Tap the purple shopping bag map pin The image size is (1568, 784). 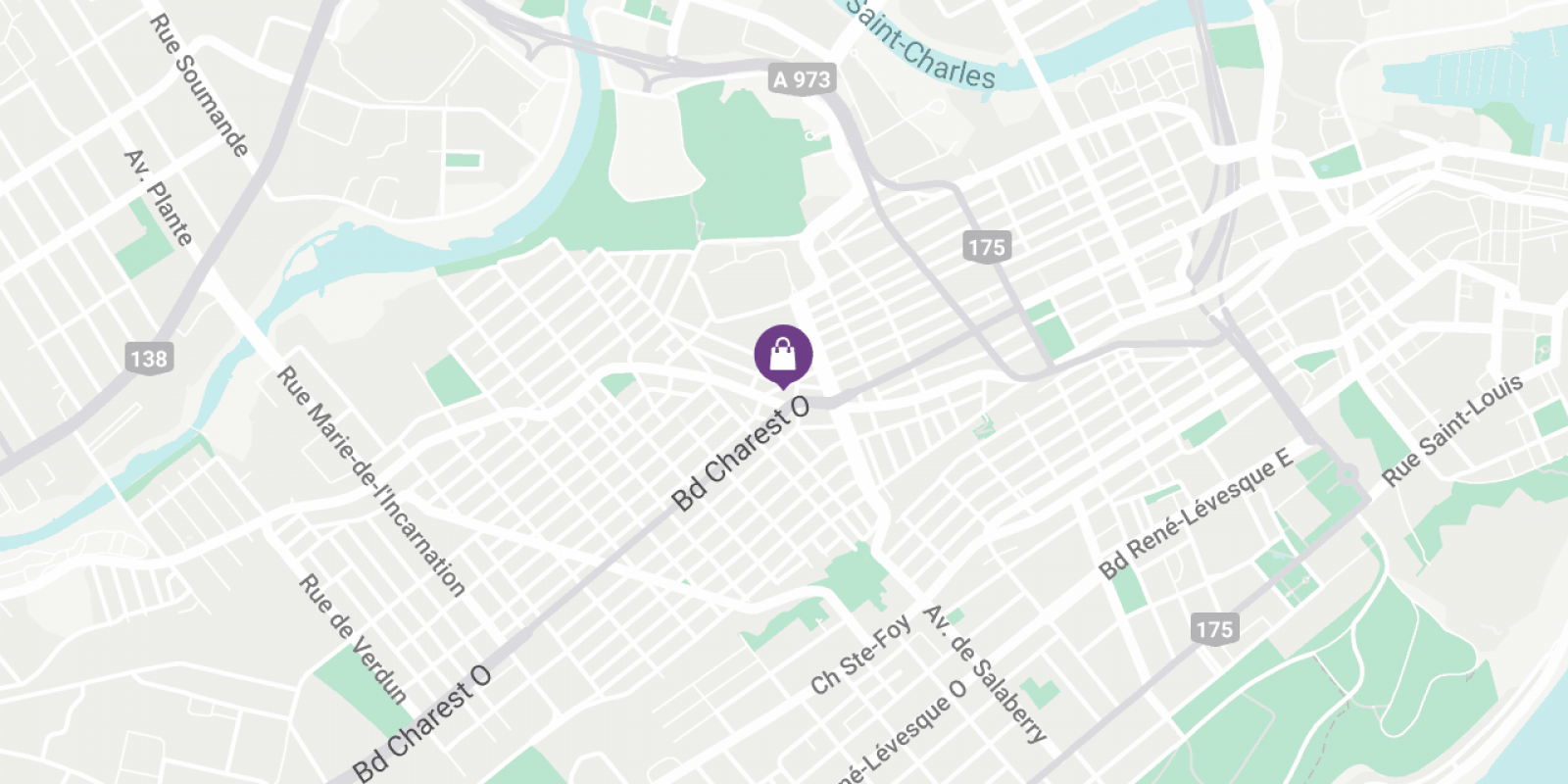pyautogui.click(x=783, y=354)
